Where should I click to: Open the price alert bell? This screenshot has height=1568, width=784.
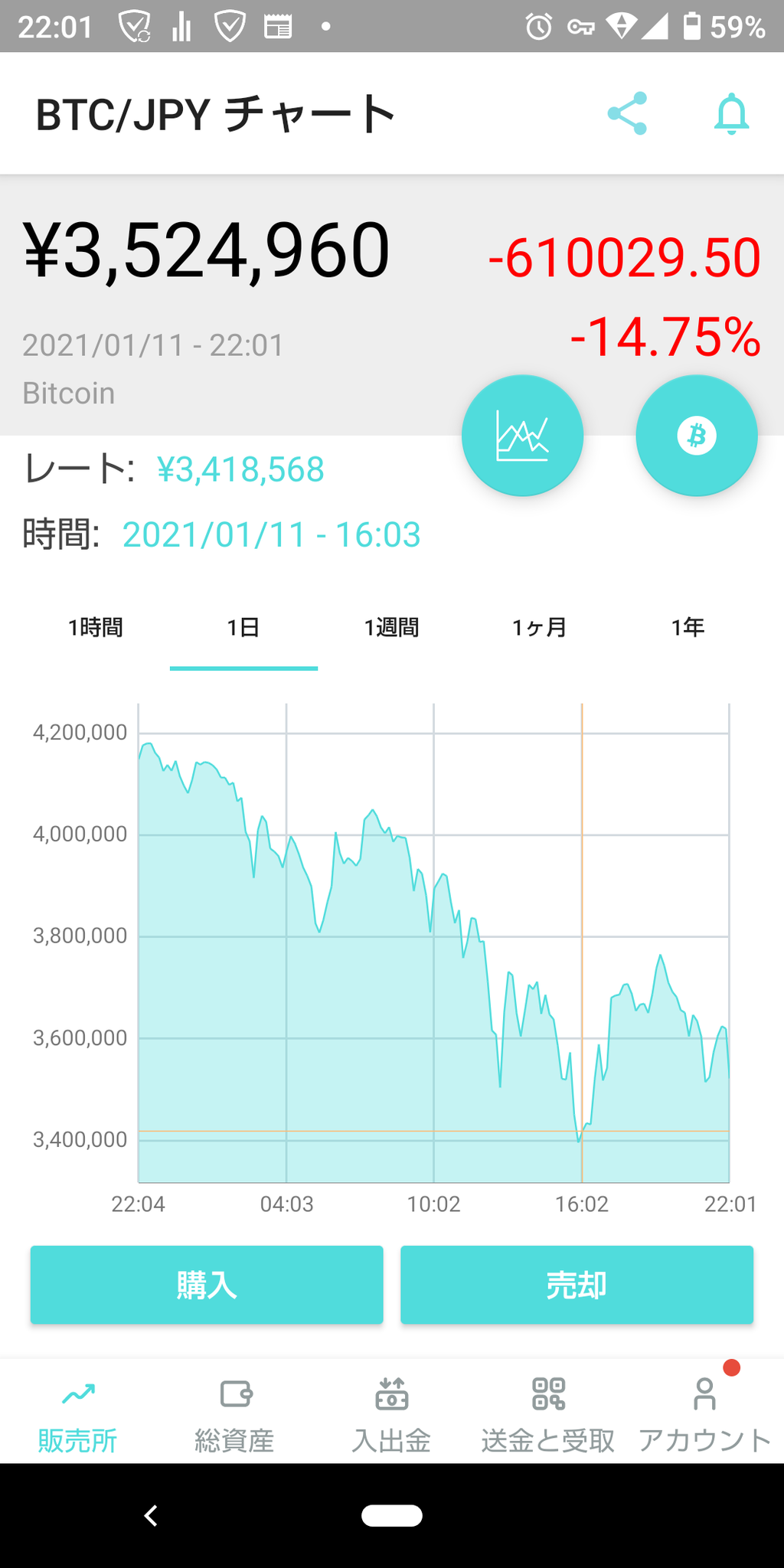[x=731, y=113]
